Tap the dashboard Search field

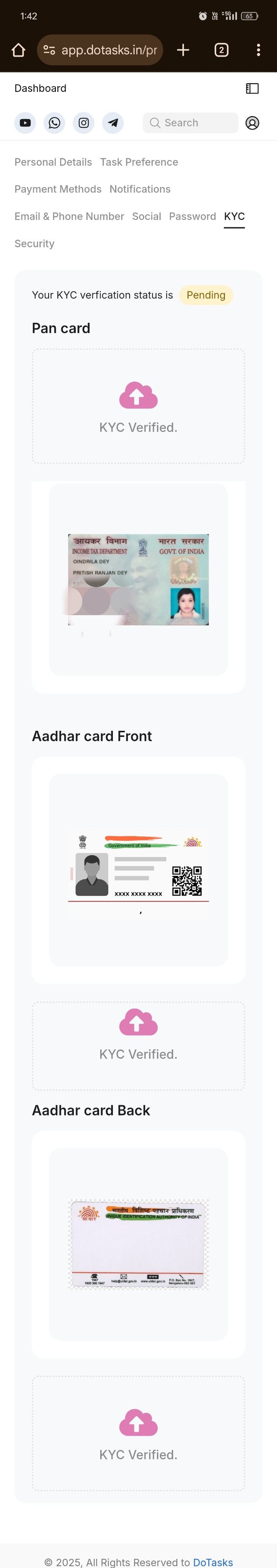[x=191, y=123]
